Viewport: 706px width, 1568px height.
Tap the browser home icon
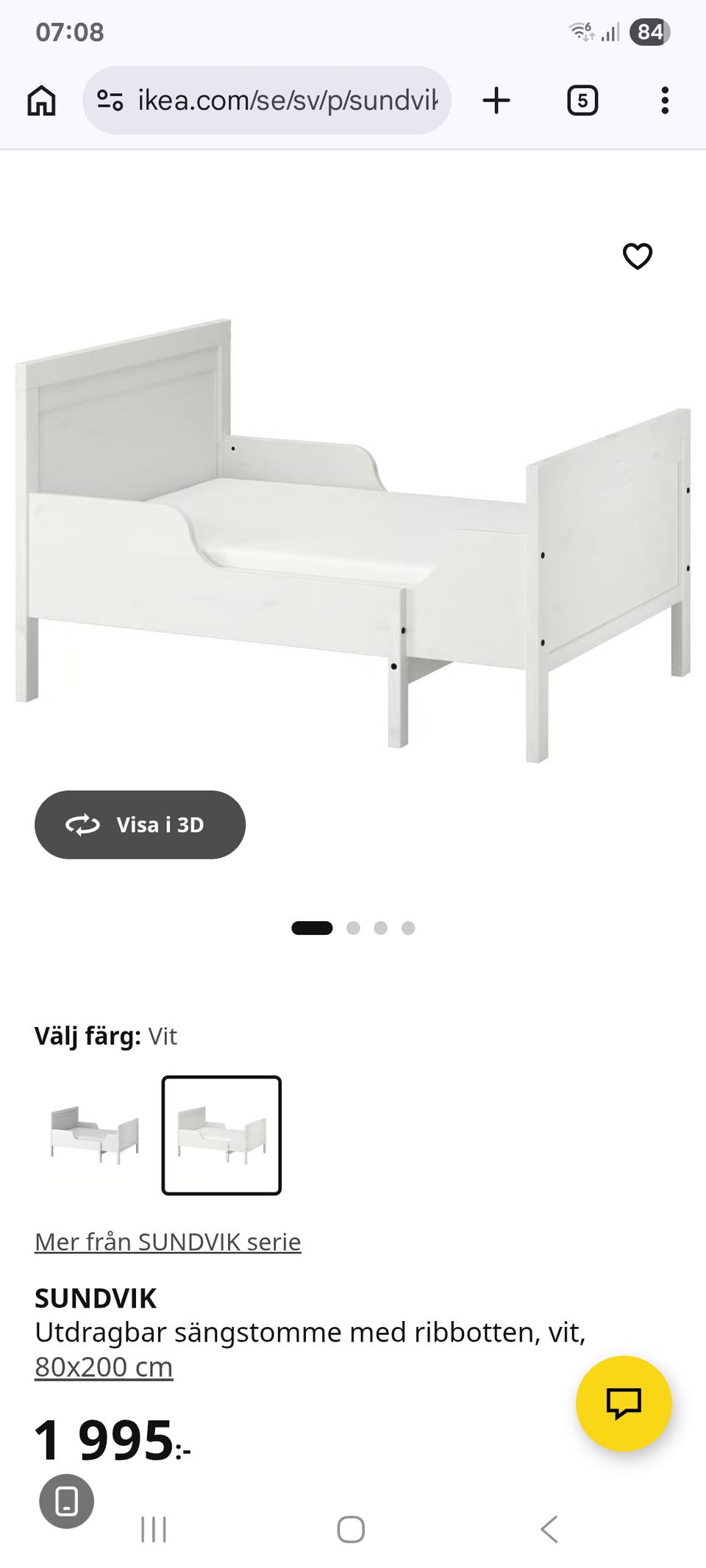(x=41, y=100)
